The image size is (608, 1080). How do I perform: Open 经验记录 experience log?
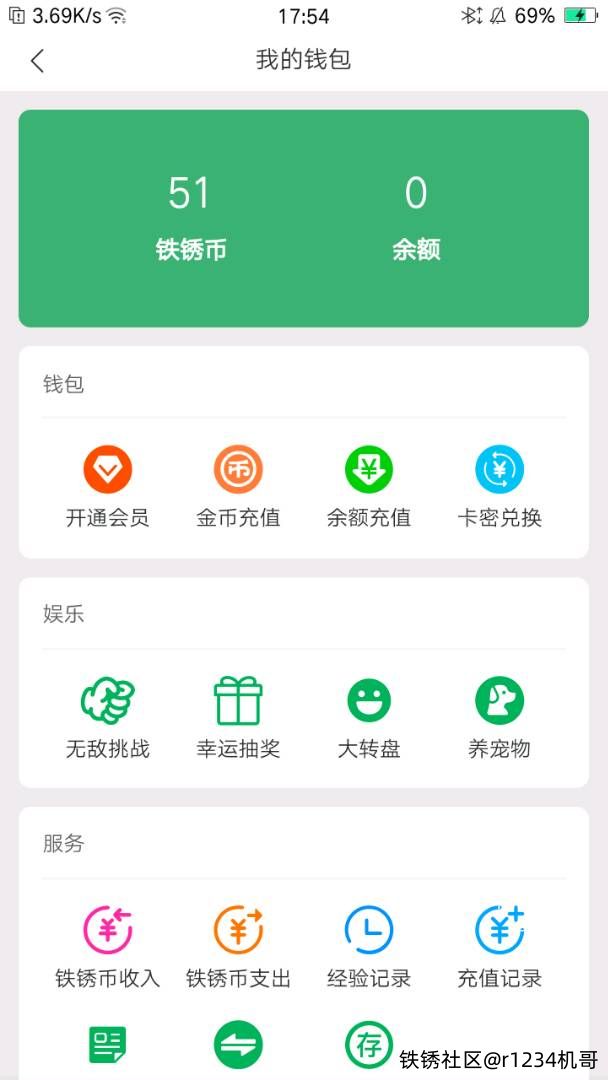(x=369, y=947)
